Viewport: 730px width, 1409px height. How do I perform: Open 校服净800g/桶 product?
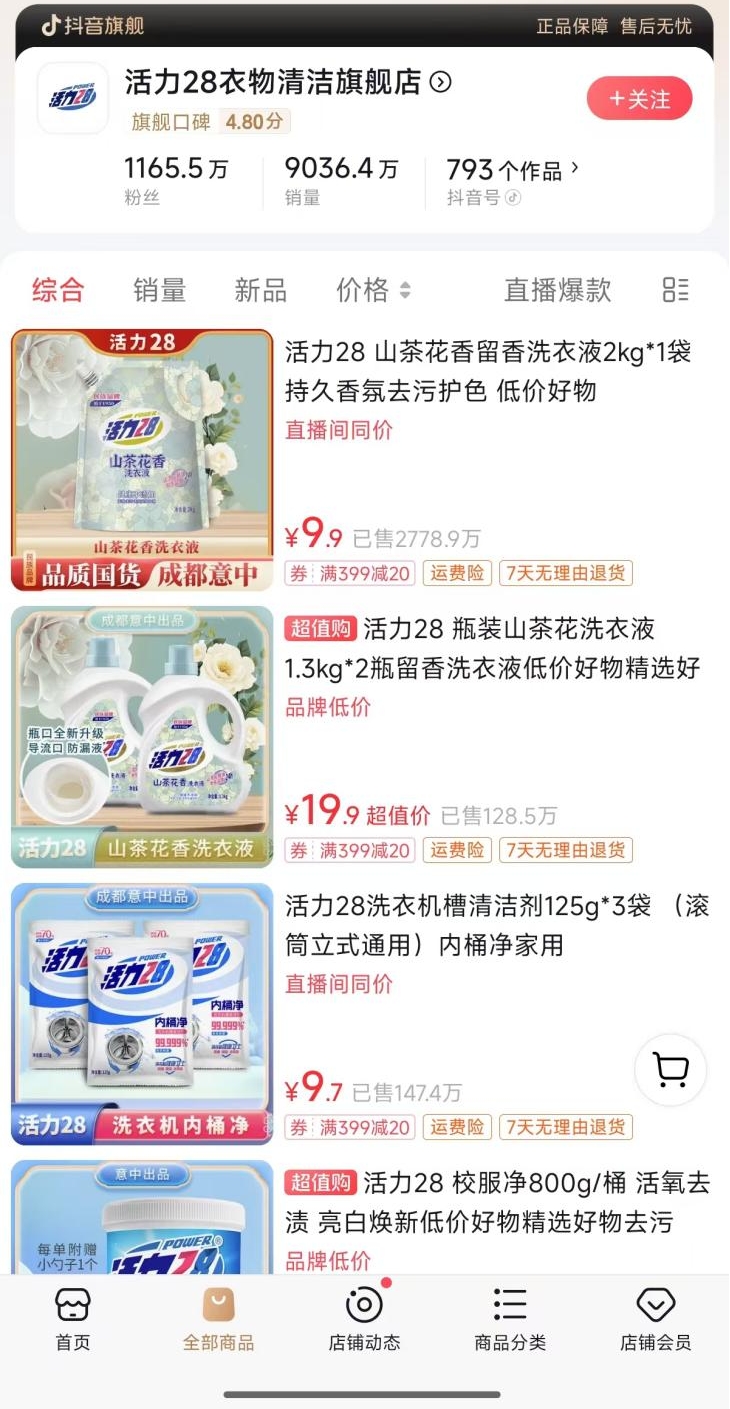[497, 1203]
